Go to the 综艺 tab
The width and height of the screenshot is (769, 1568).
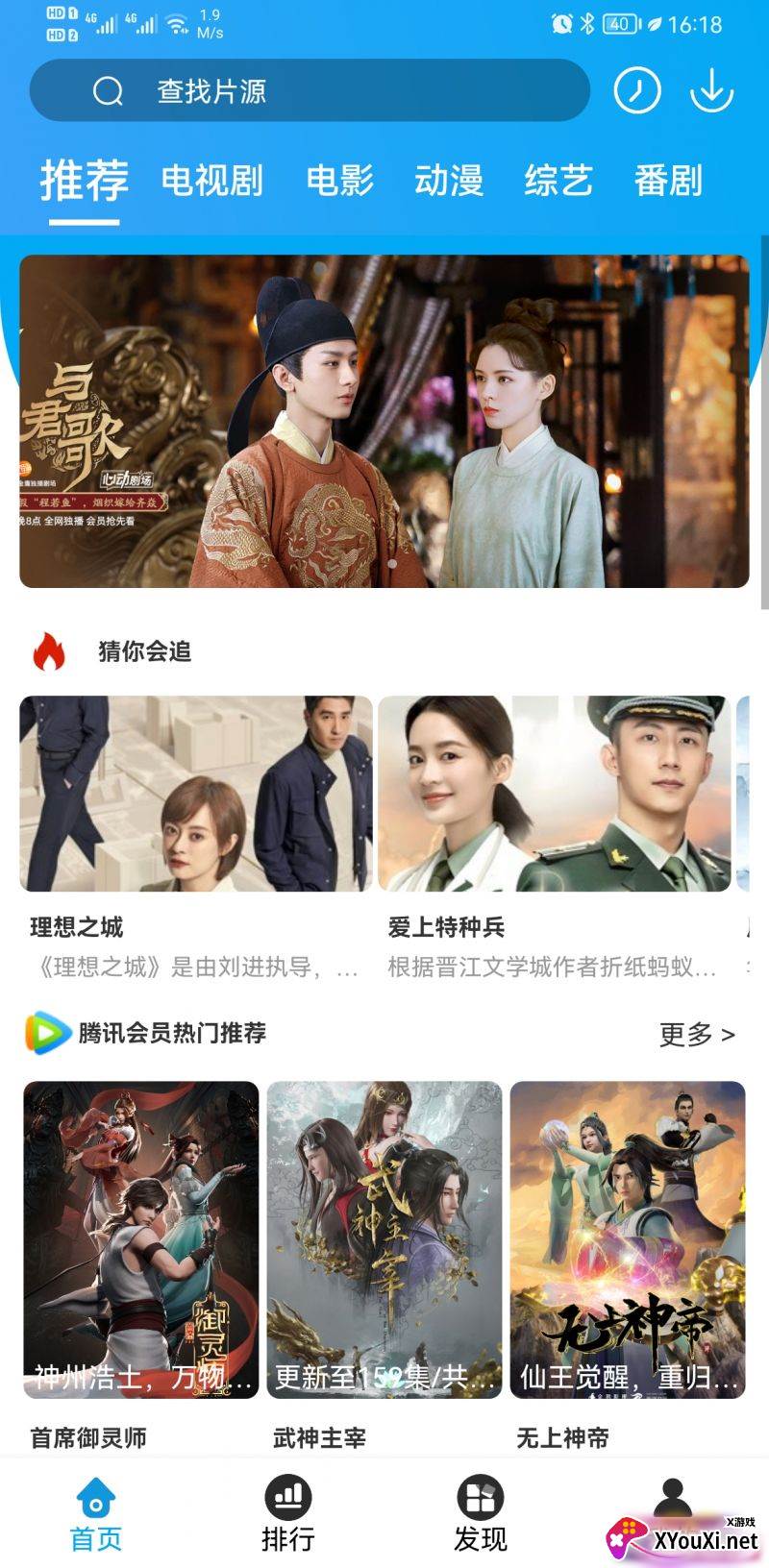click(x=558, y=181)
